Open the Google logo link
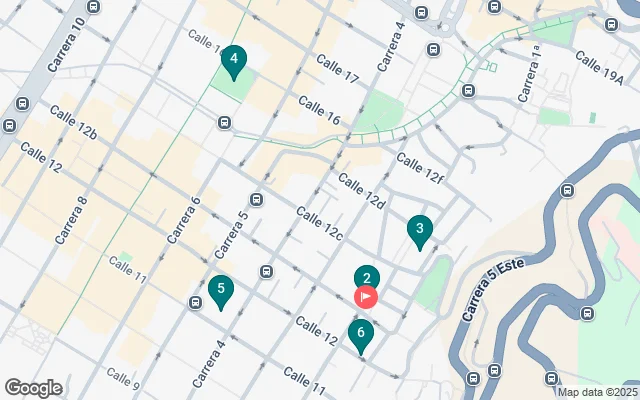 click(33, 388)
